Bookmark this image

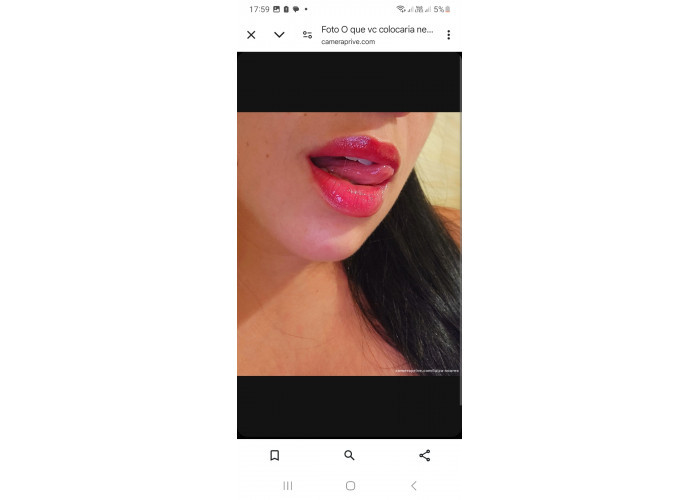(274, 455)
